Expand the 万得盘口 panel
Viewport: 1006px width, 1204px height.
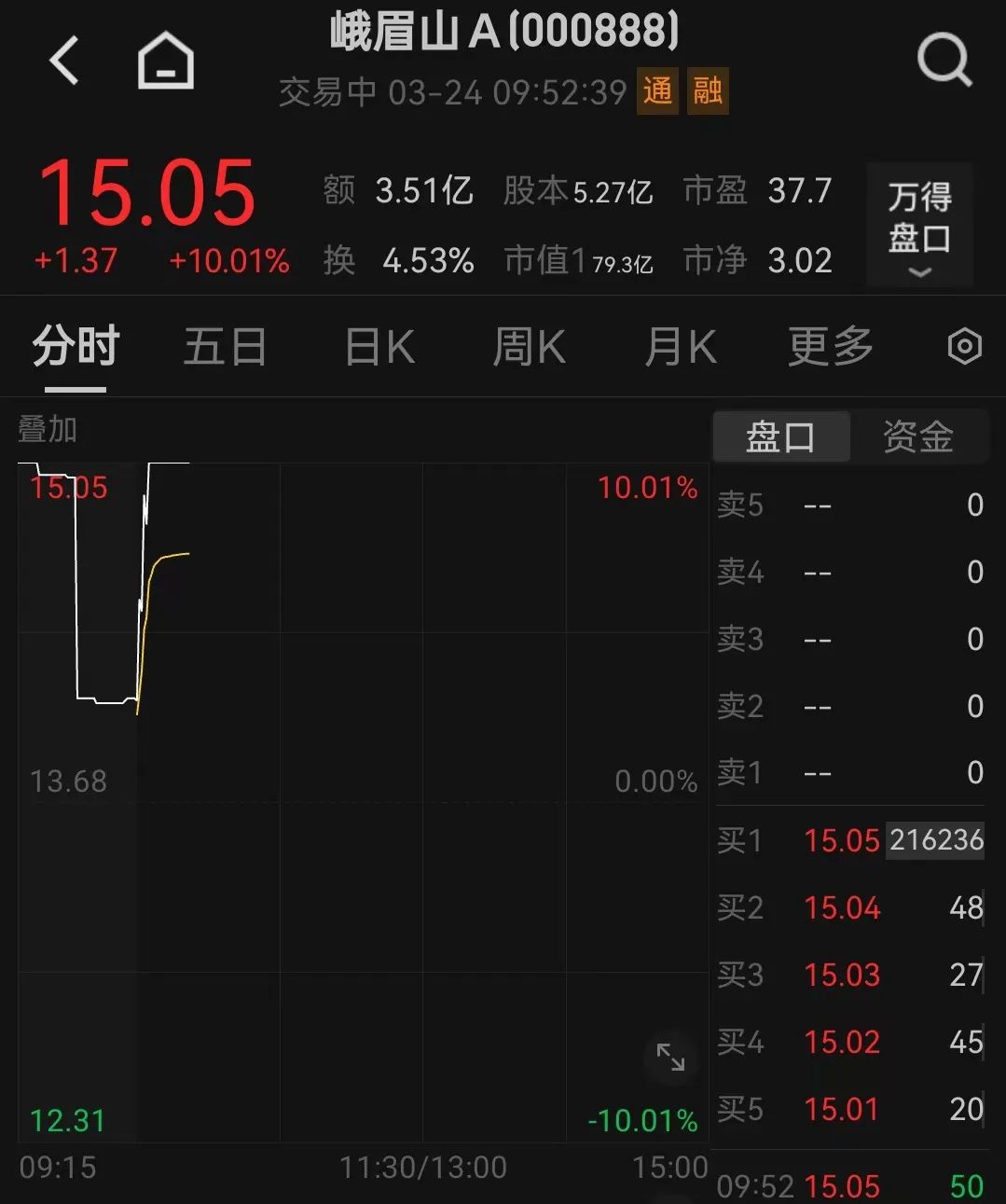click(x=919, y=226)
